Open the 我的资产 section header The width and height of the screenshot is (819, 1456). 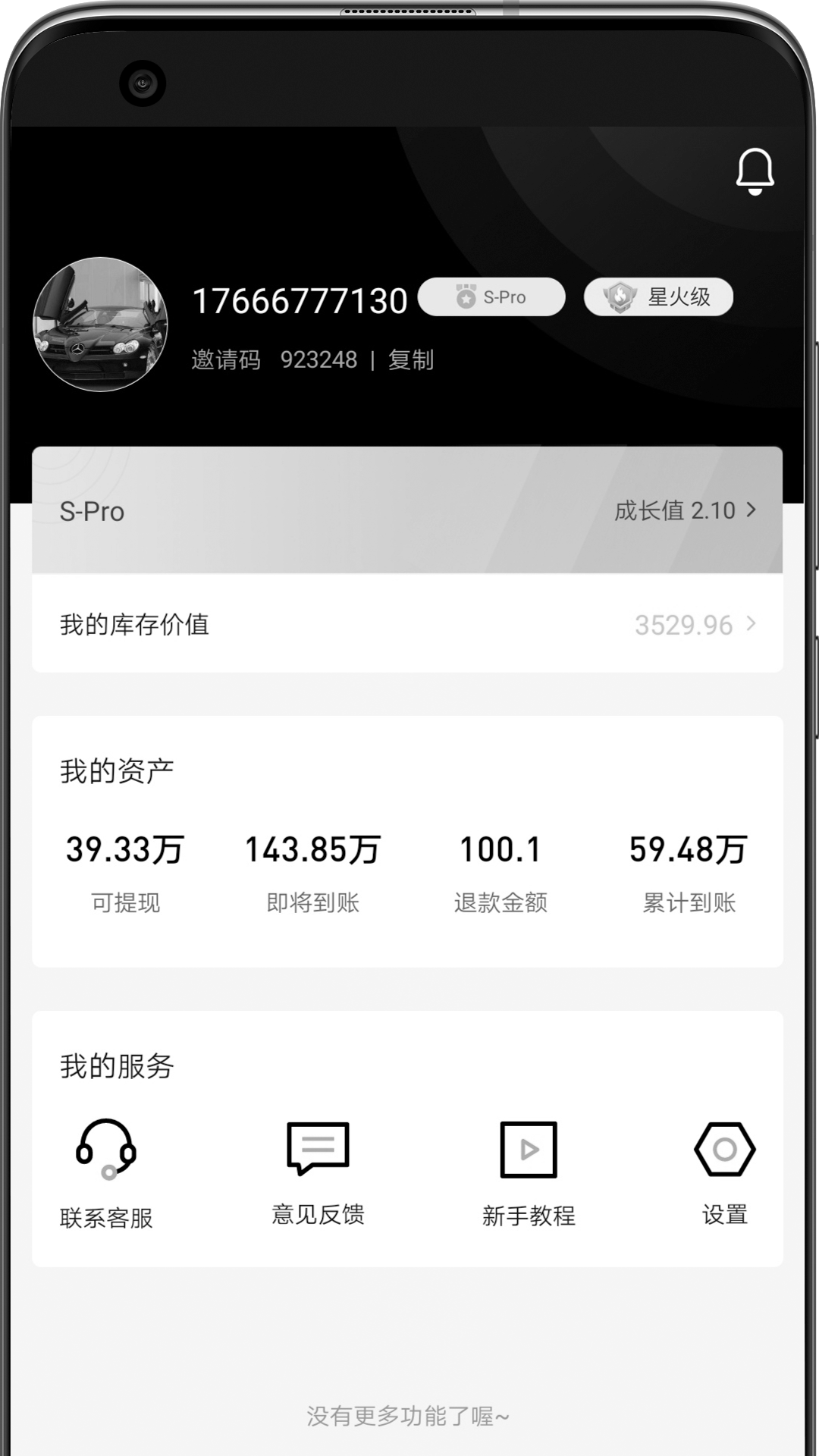[118, 768]
